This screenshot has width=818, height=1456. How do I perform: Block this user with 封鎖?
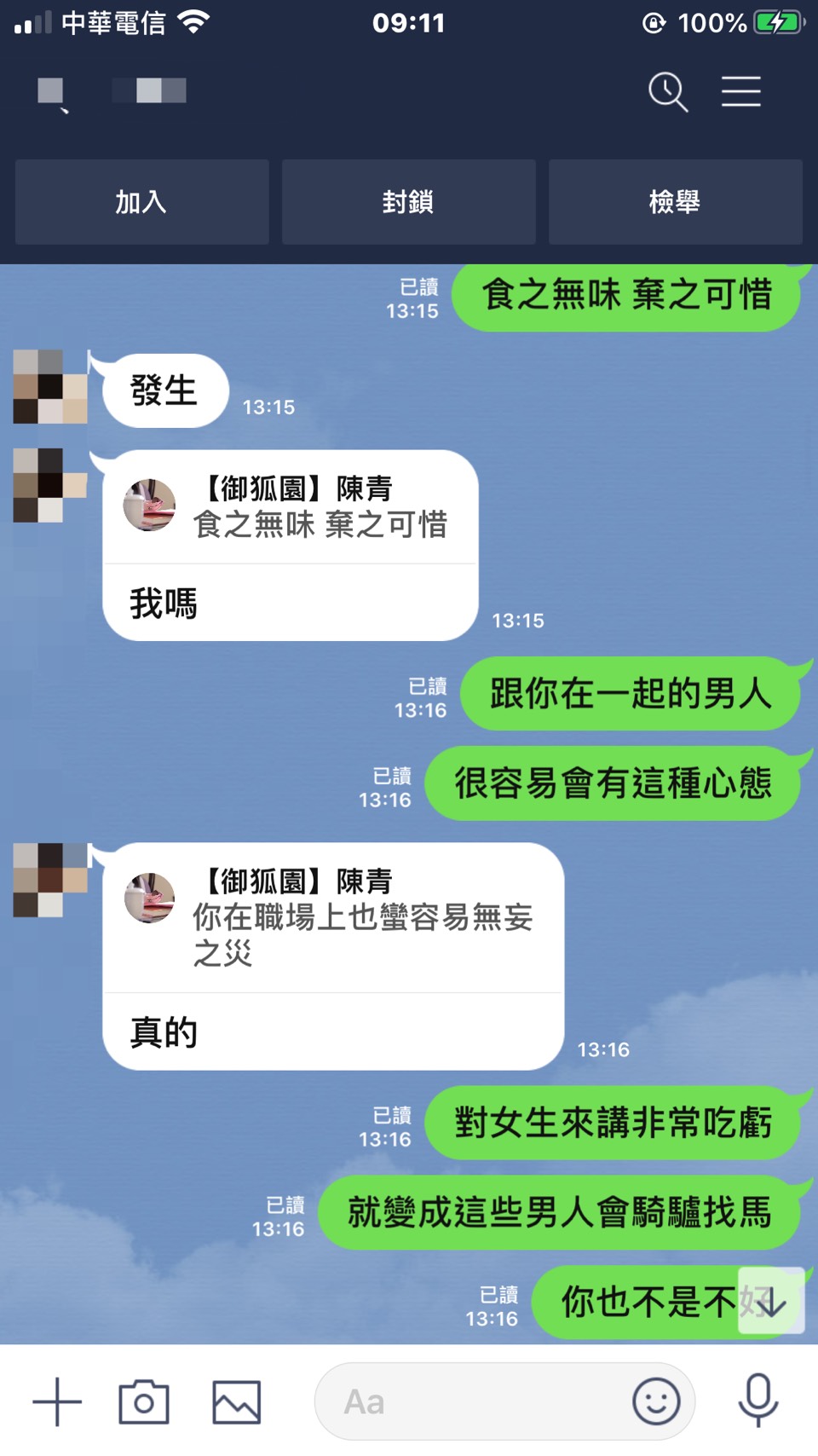coord(408,202)
